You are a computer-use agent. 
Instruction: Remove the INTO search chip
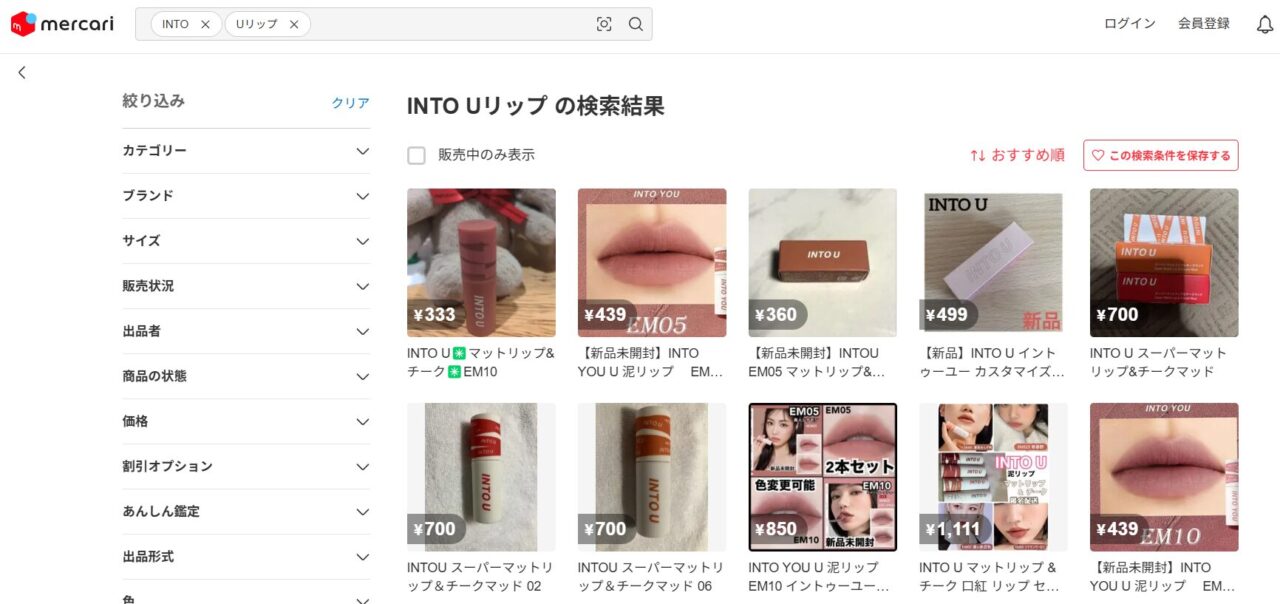pos(205,25)
